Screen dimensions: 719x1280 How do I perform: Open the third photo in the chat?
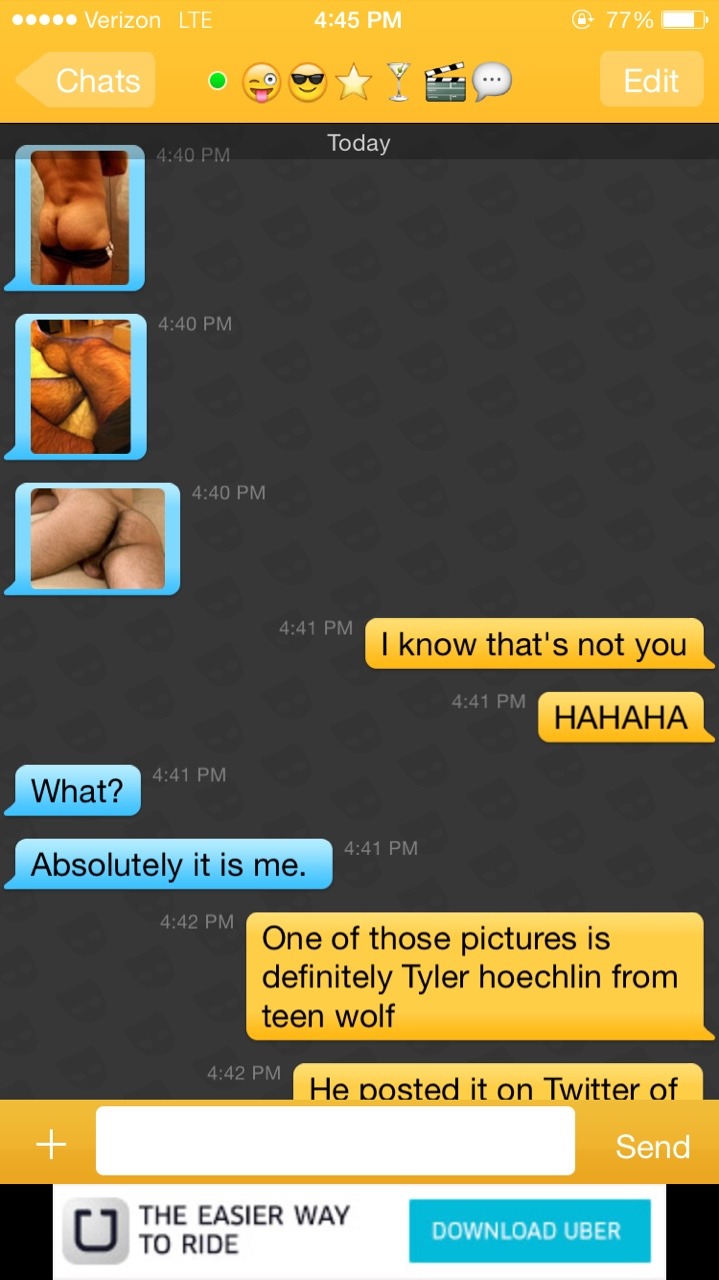(x=97, y=538)
